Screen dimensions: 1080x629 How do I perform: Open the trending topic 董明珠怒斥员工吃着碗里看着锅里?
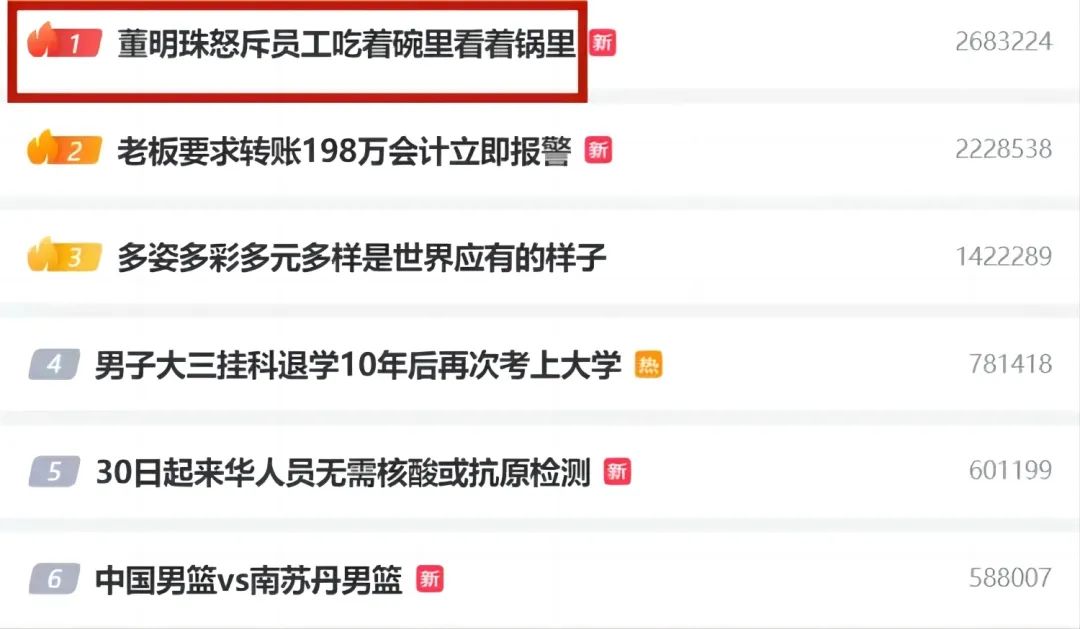tap(346, 45)
